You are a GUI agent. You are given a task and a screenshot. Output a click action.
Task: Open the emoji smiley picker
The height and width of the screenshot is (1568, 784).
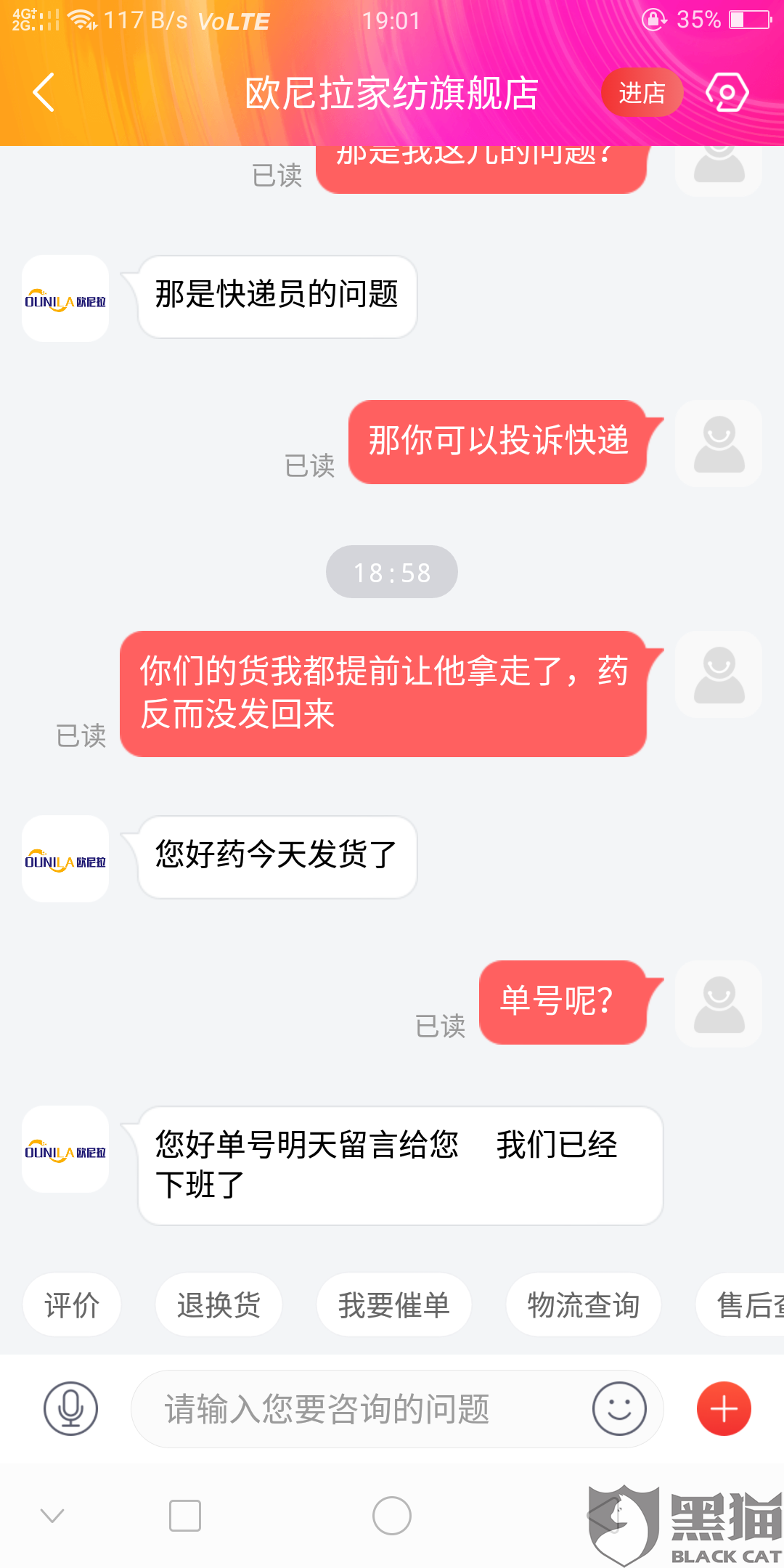point(619,1408)
